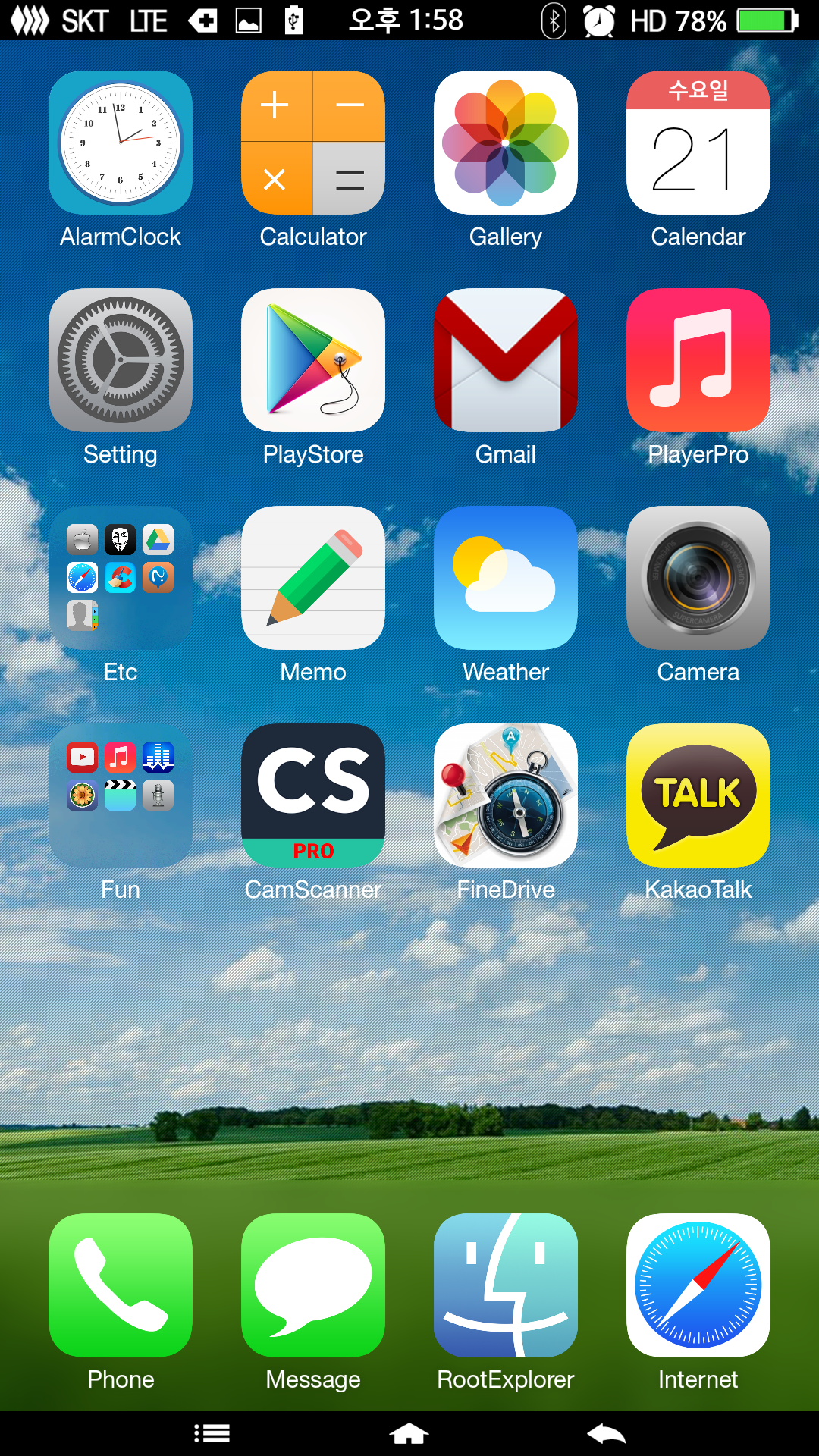Tap the system back button
819x1456 pixels.
coord(606,1433)
